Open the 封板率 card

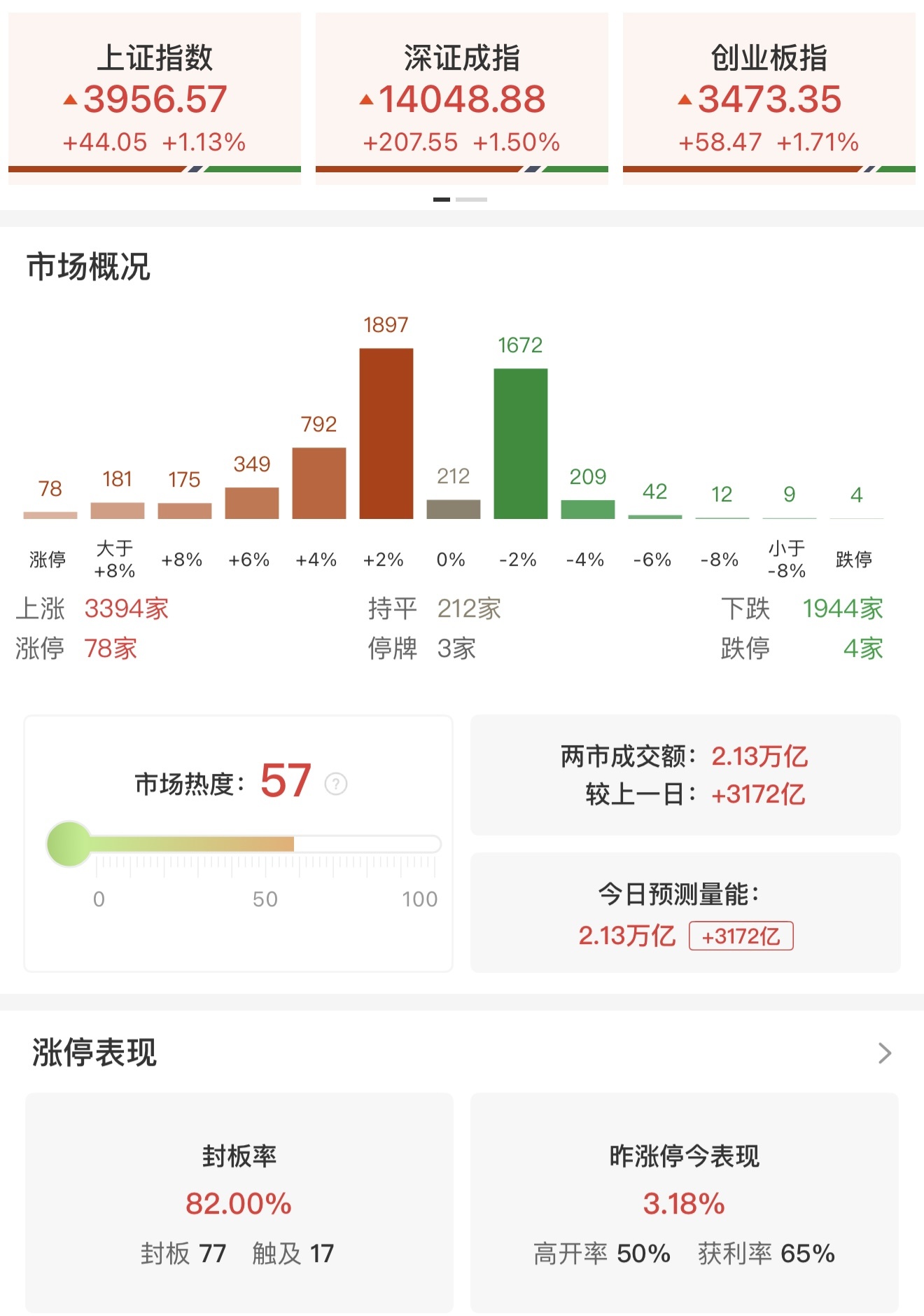[239, 1202]
